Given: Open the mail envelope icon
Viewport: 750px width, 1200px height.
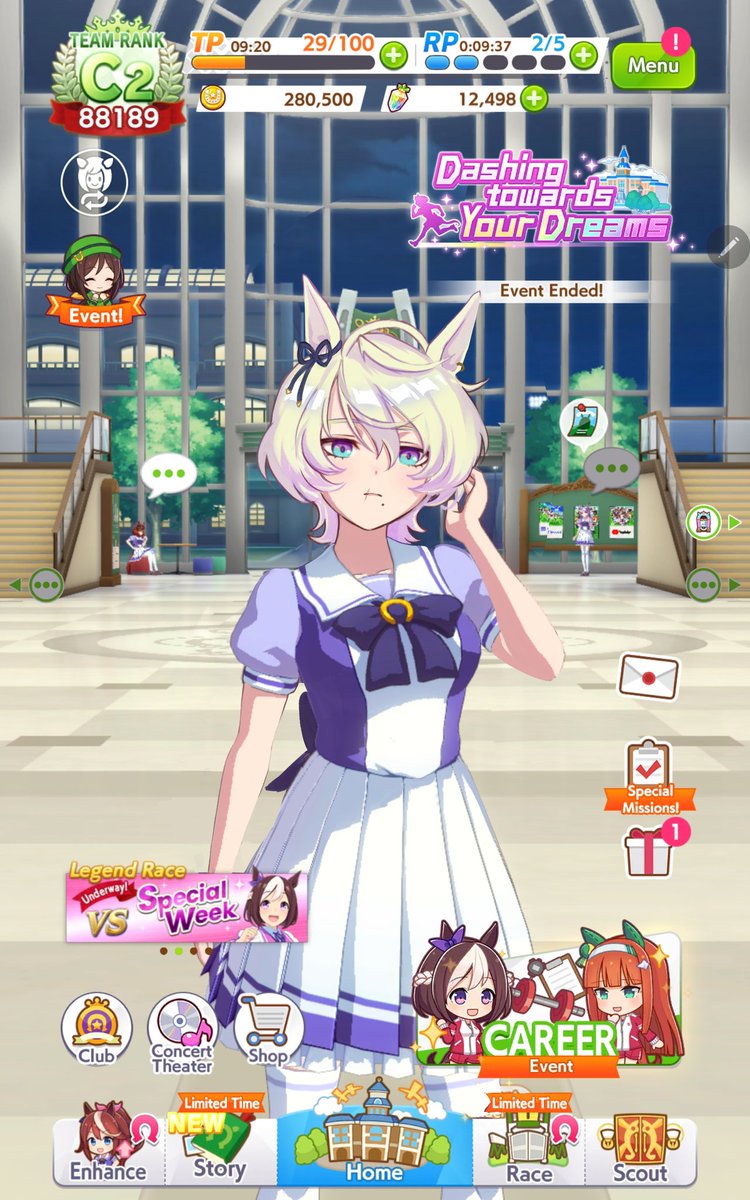Looking at the screenshot, I should [x=649, y=675].
